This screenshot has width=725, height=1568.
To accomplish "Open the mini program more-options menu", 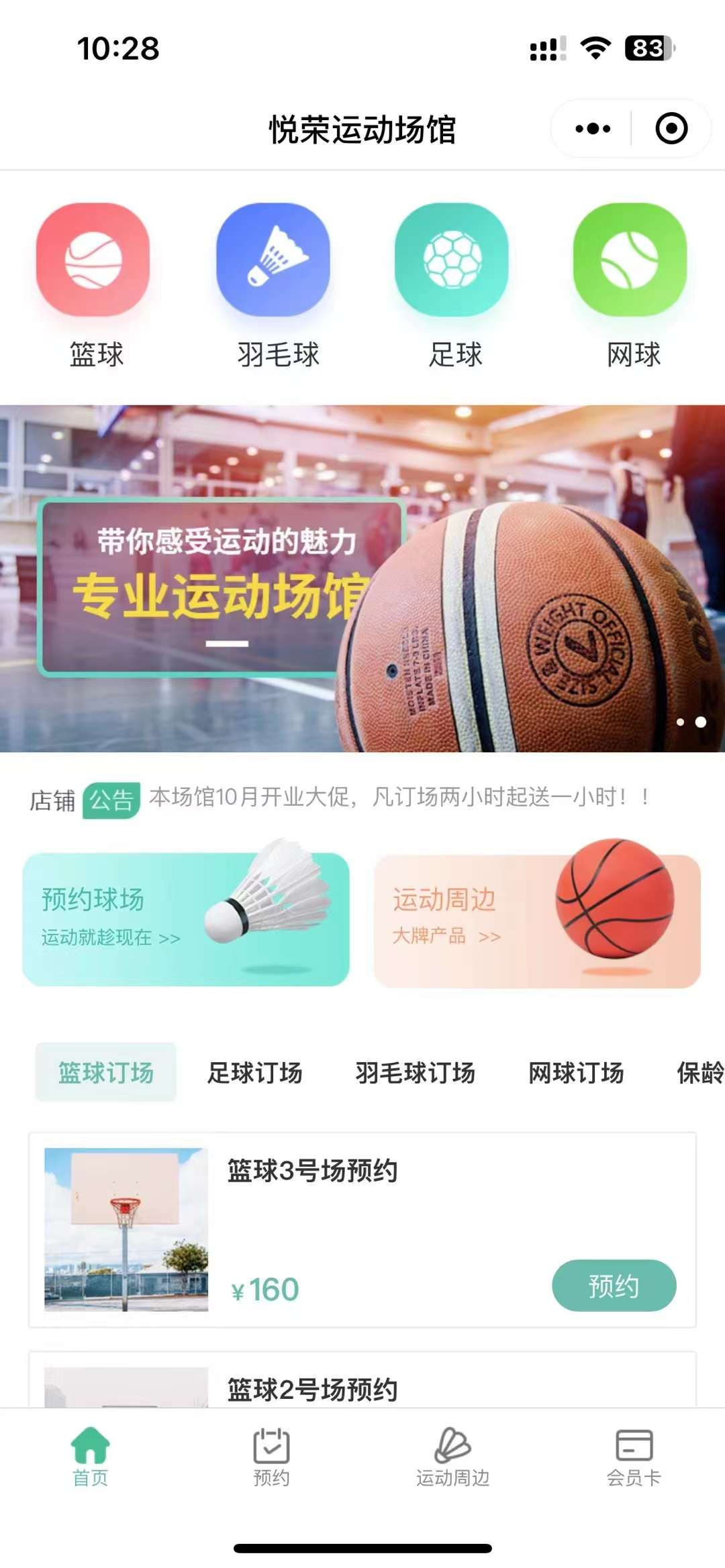I will tap(593, 129).
